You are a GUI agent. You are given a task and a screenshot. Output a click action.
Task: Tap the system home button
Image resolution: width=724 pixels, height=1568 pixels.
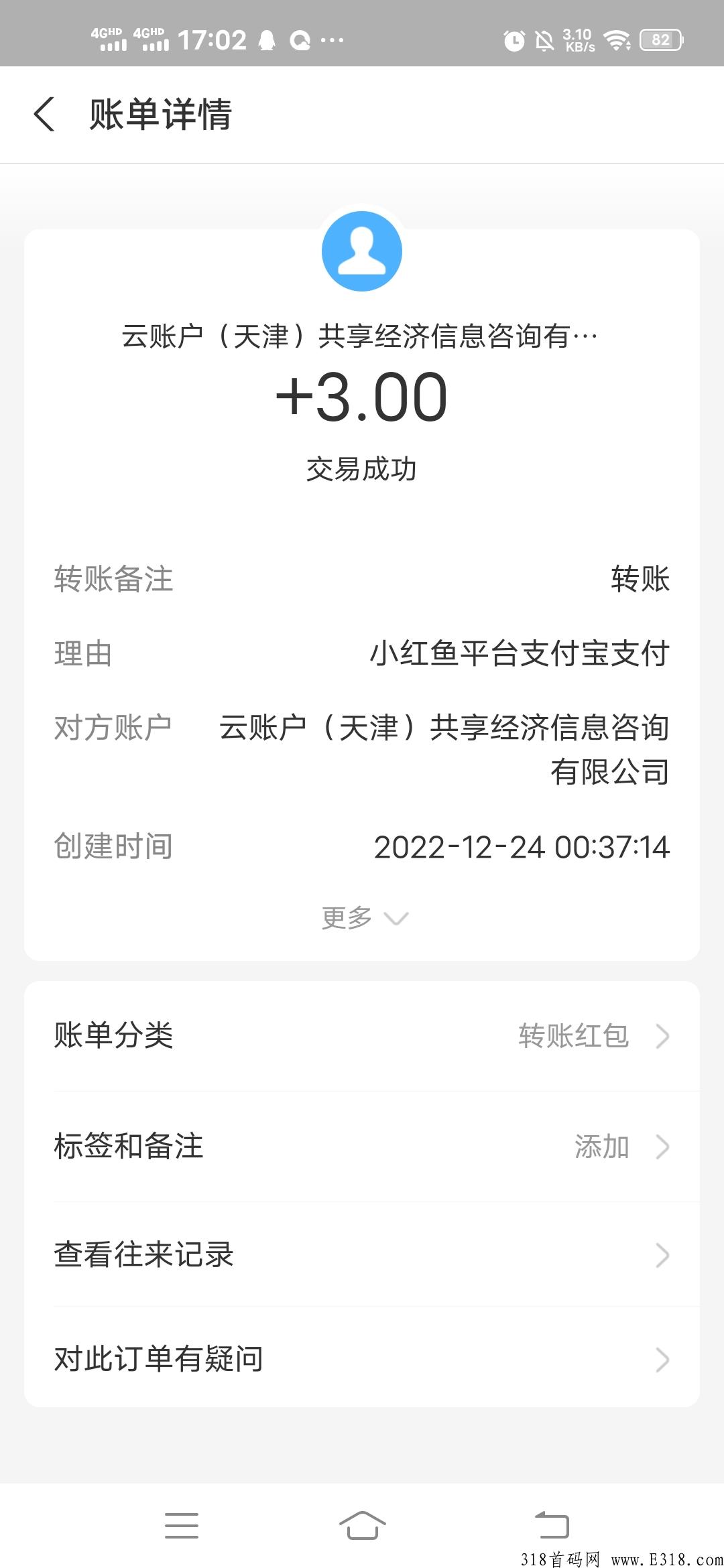[362, 1526]
